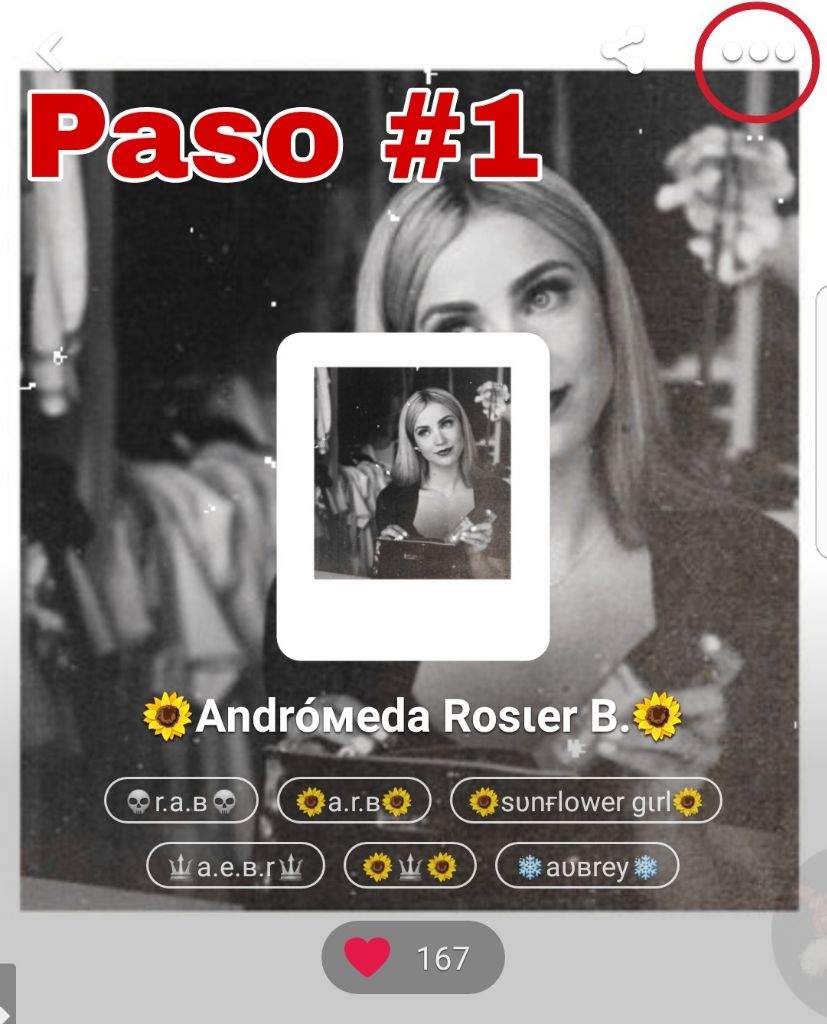Viewport: 827px width, 1024px height.
Task: Select the aubrey snowflake chip
Action: tap(586, 866)
